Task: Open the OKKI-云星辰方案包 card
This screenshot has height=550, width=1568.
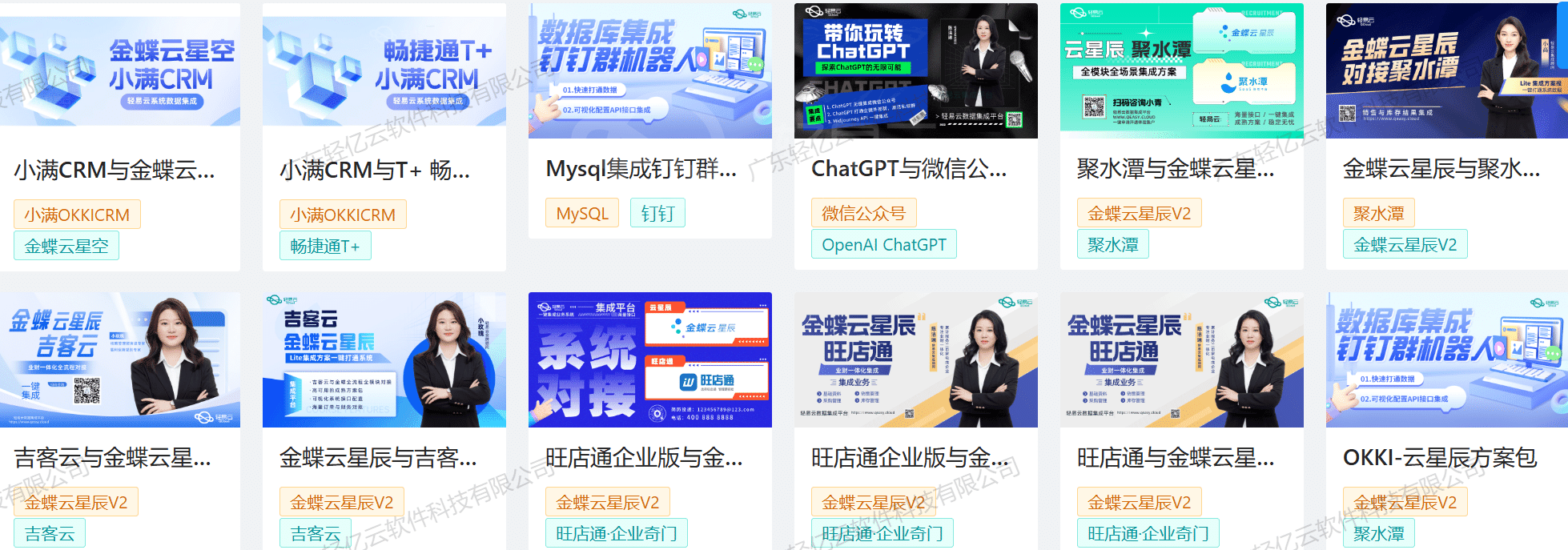Action: [1439, 458]
